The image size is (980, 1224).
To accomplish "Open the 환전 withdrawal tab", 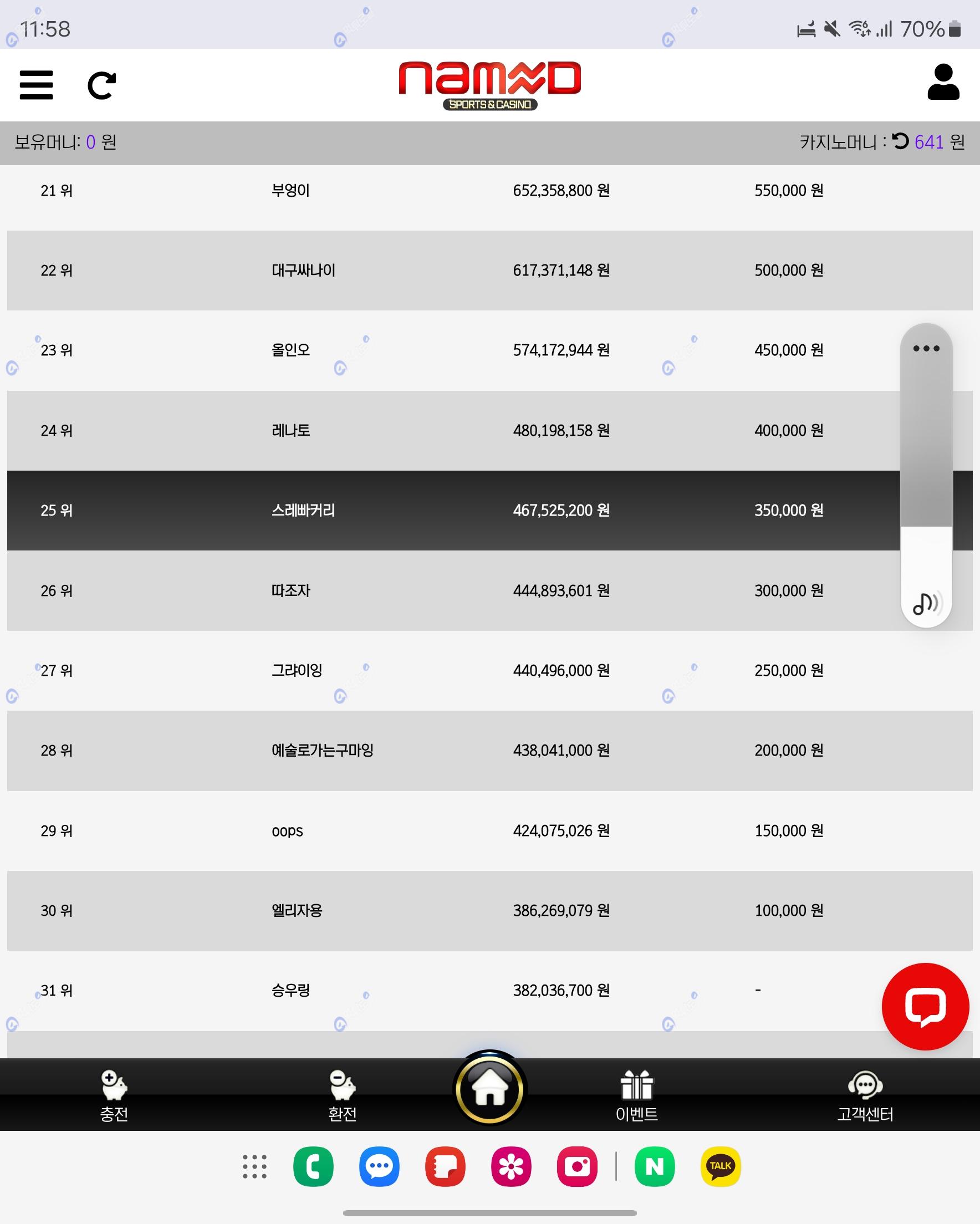I will 343,1096.
